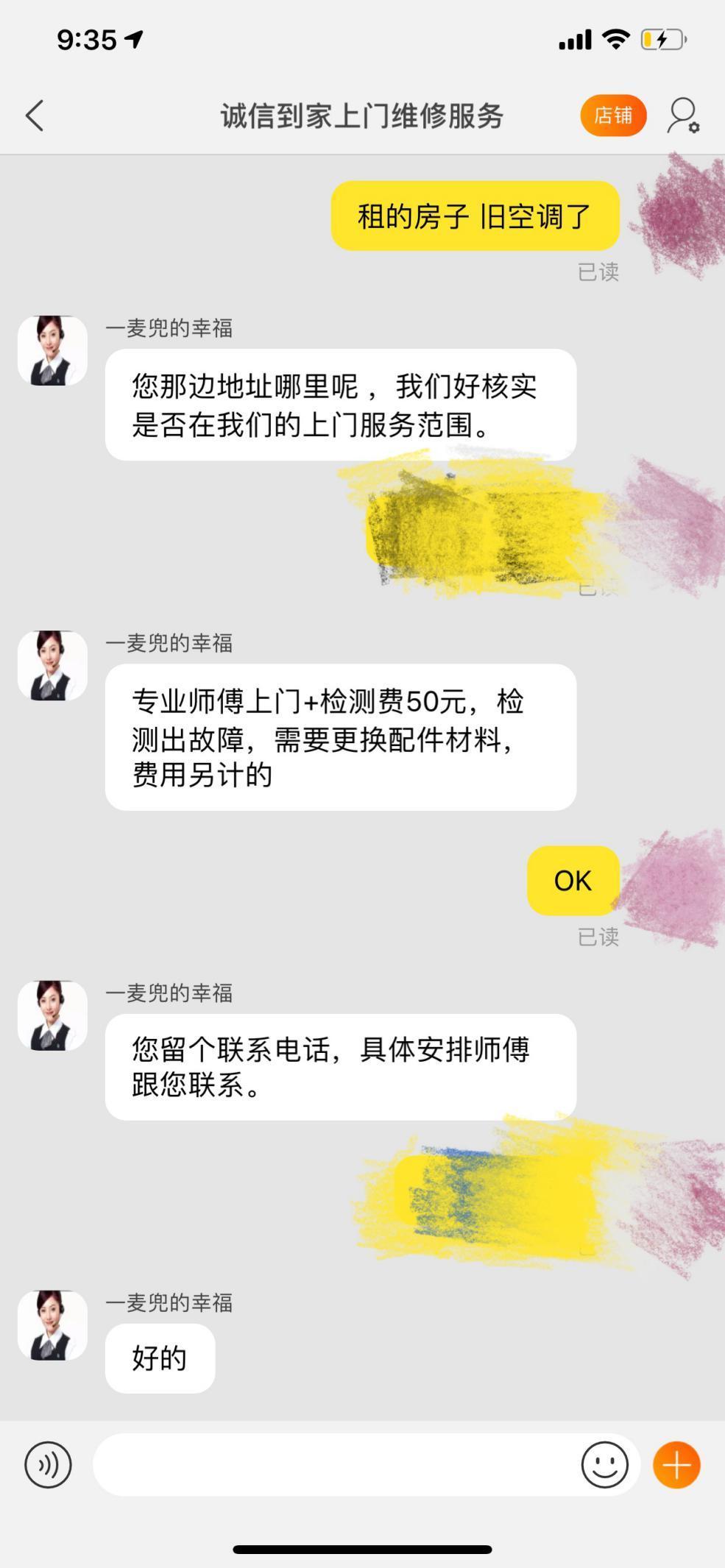
Task: View the avatar beside the 好的 message
Action: pyautogui.click(x=52, y=1324)
